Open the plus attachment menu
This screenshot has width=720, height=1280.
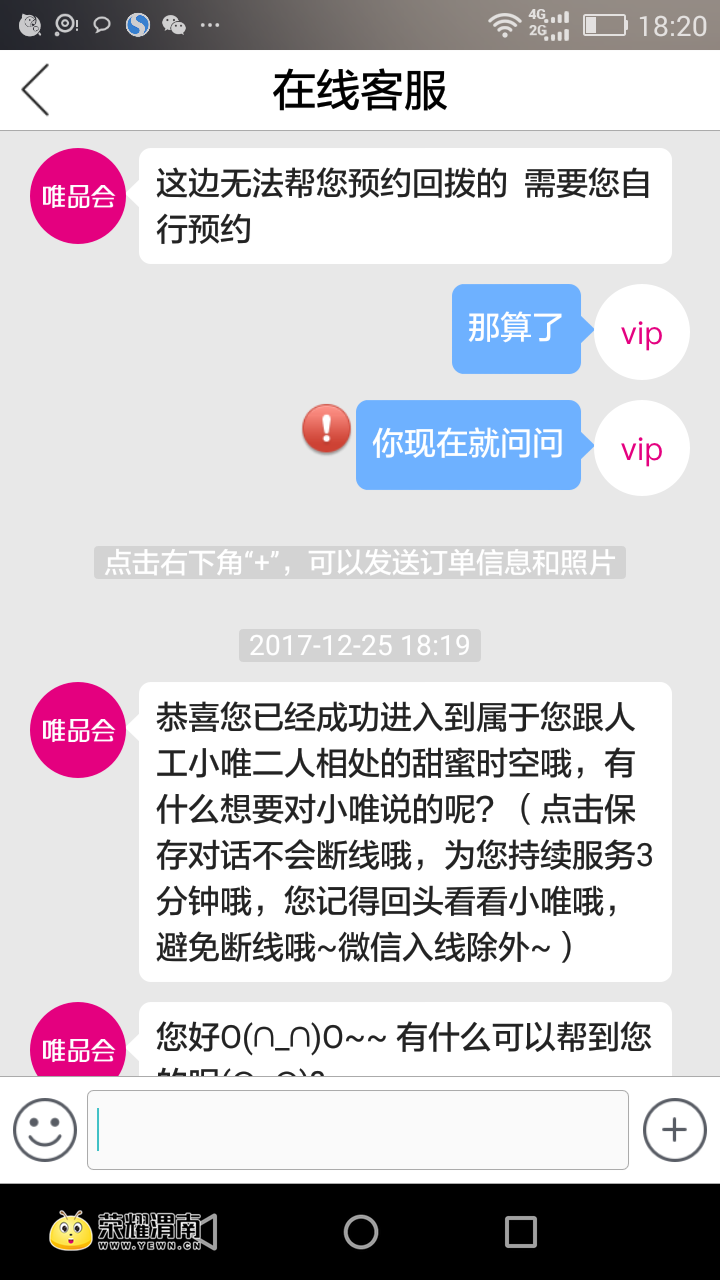pos(675,1130)
